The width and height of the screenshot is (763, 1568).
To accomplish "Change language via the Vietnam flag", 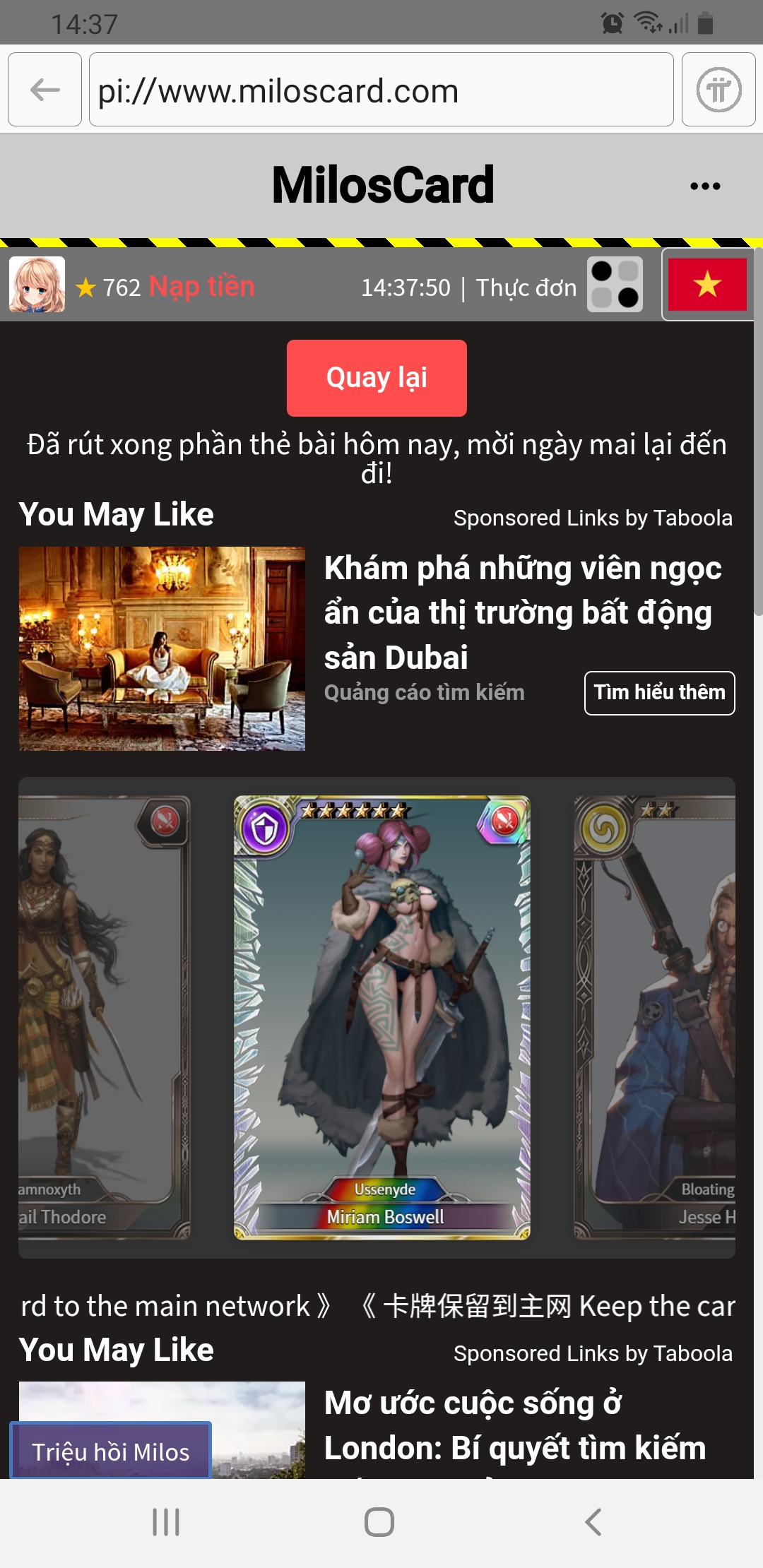I will tap(706, 285).
